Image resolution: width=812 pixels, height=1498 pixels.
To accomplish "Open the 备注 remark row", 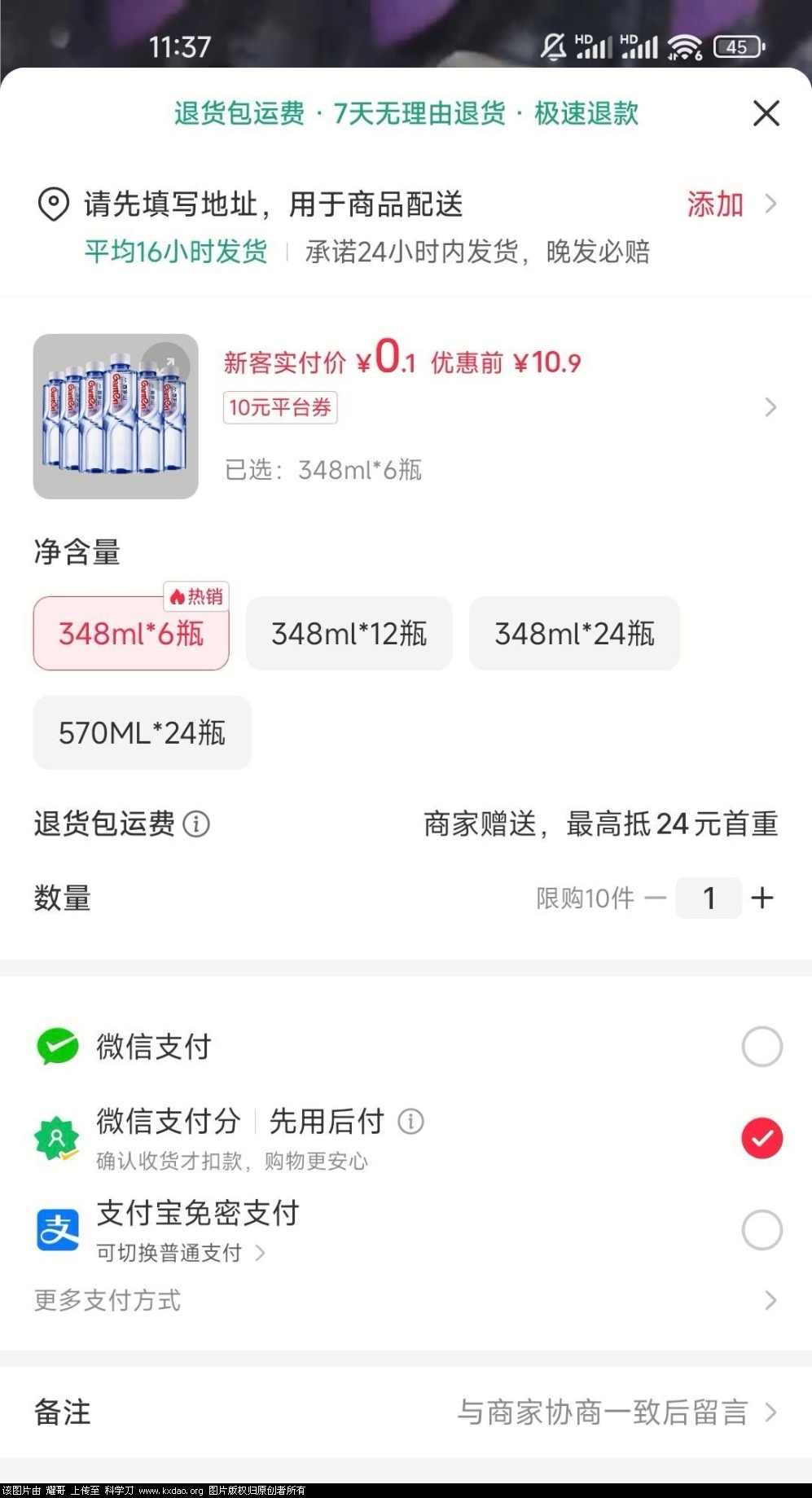I will pos(405,1412).
